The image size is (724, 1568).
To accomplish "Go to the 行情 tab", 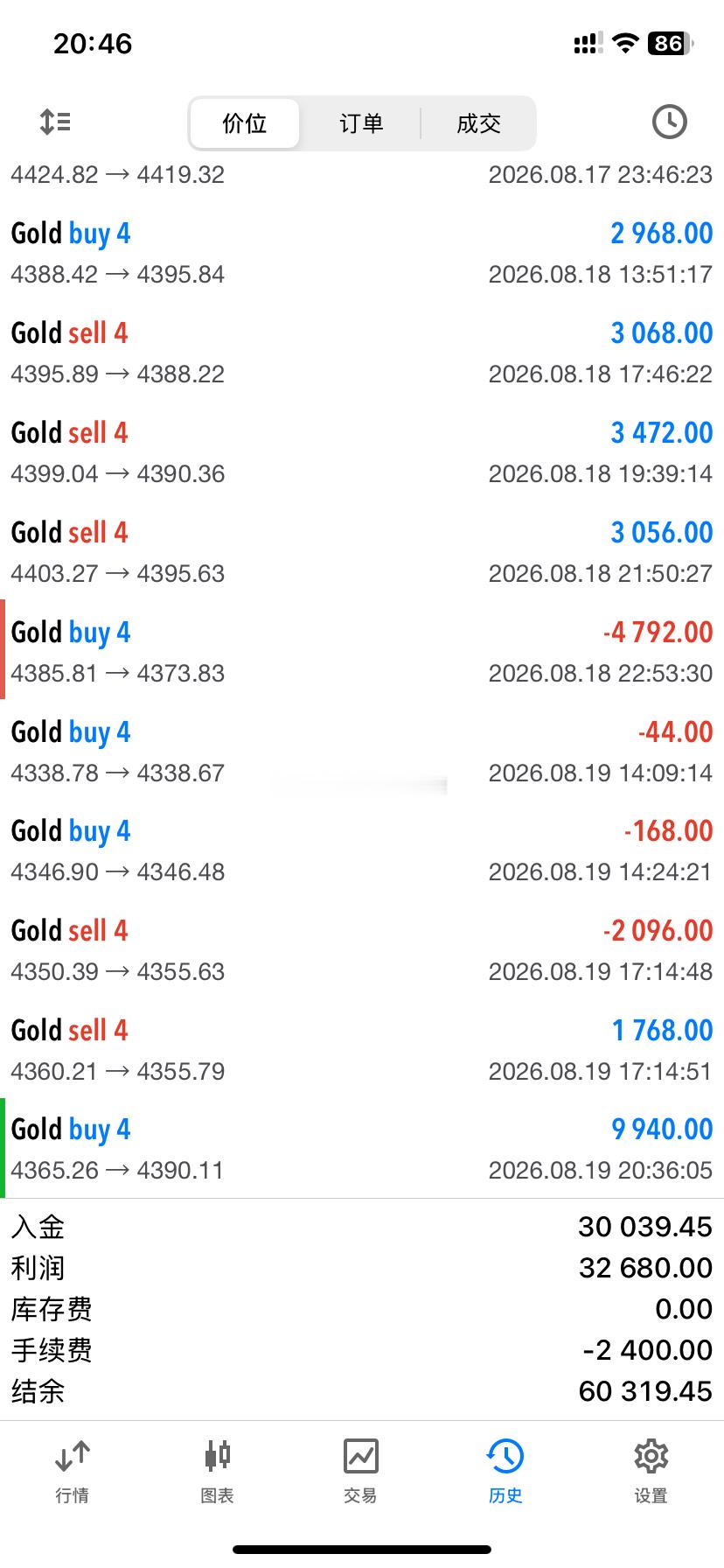I will [72, 1472].
